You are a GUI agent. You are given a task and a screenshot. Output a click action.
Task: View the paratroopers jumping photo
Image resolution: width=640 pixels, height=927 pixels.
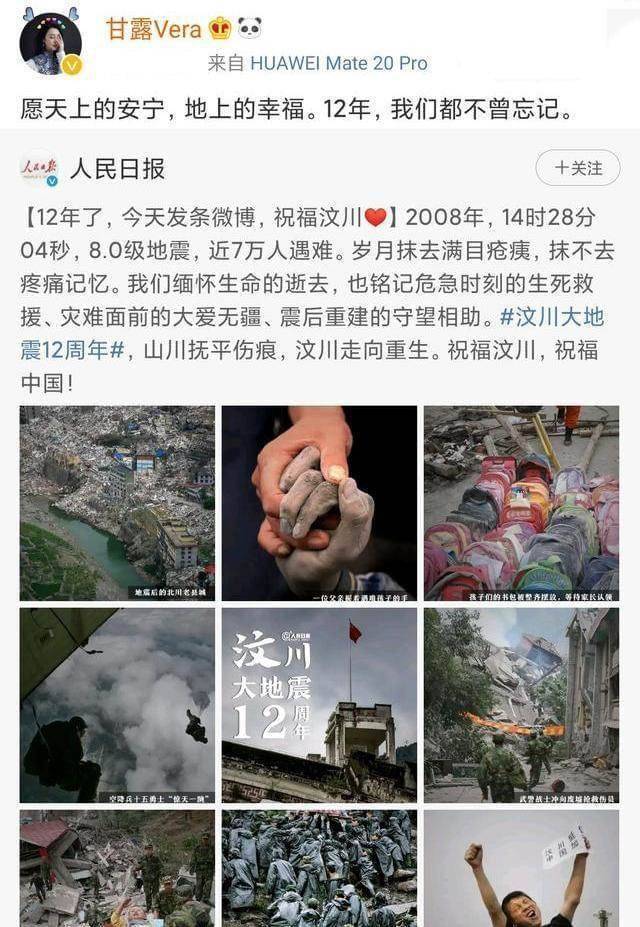click(x=117, y=705)
